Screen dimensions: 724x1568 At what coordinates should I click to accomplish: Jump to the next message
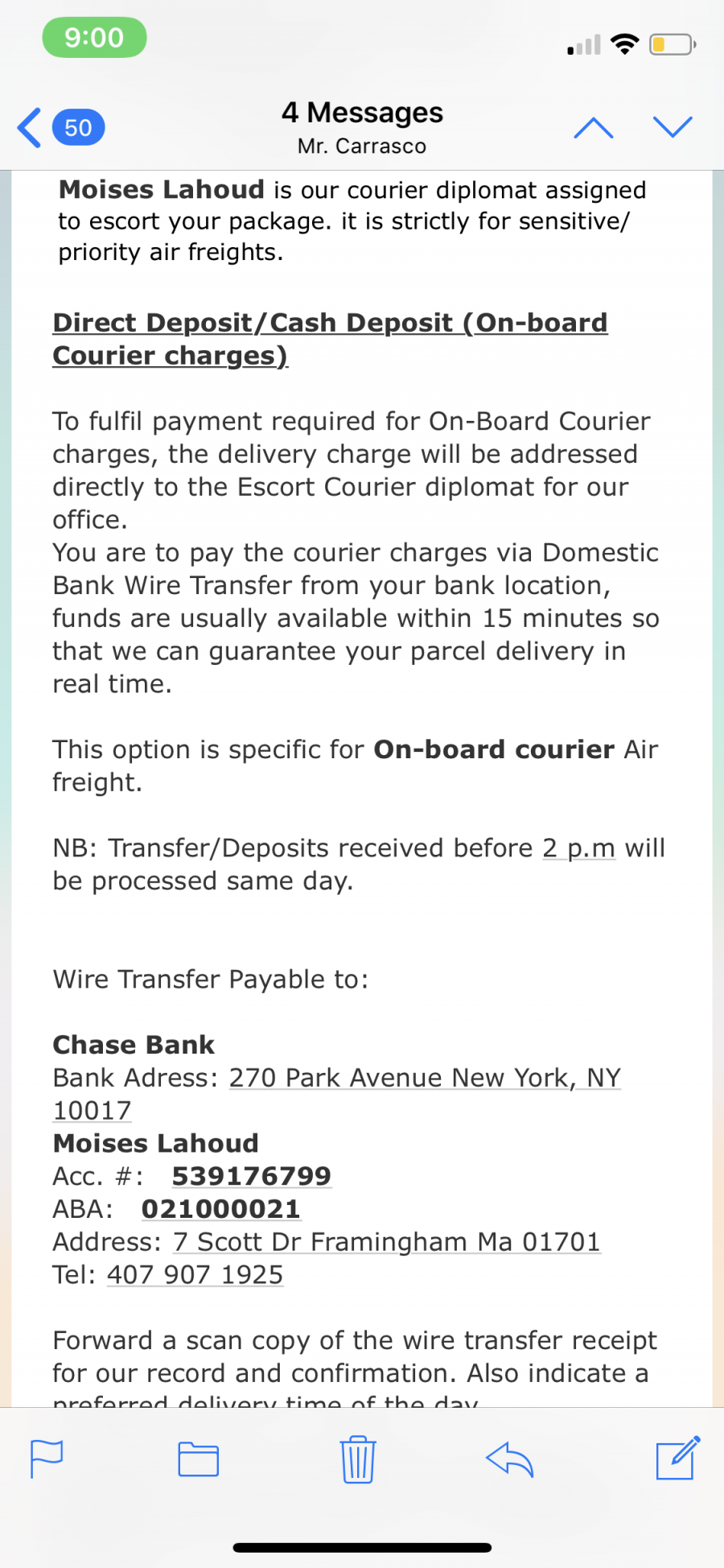pos(673,127)
